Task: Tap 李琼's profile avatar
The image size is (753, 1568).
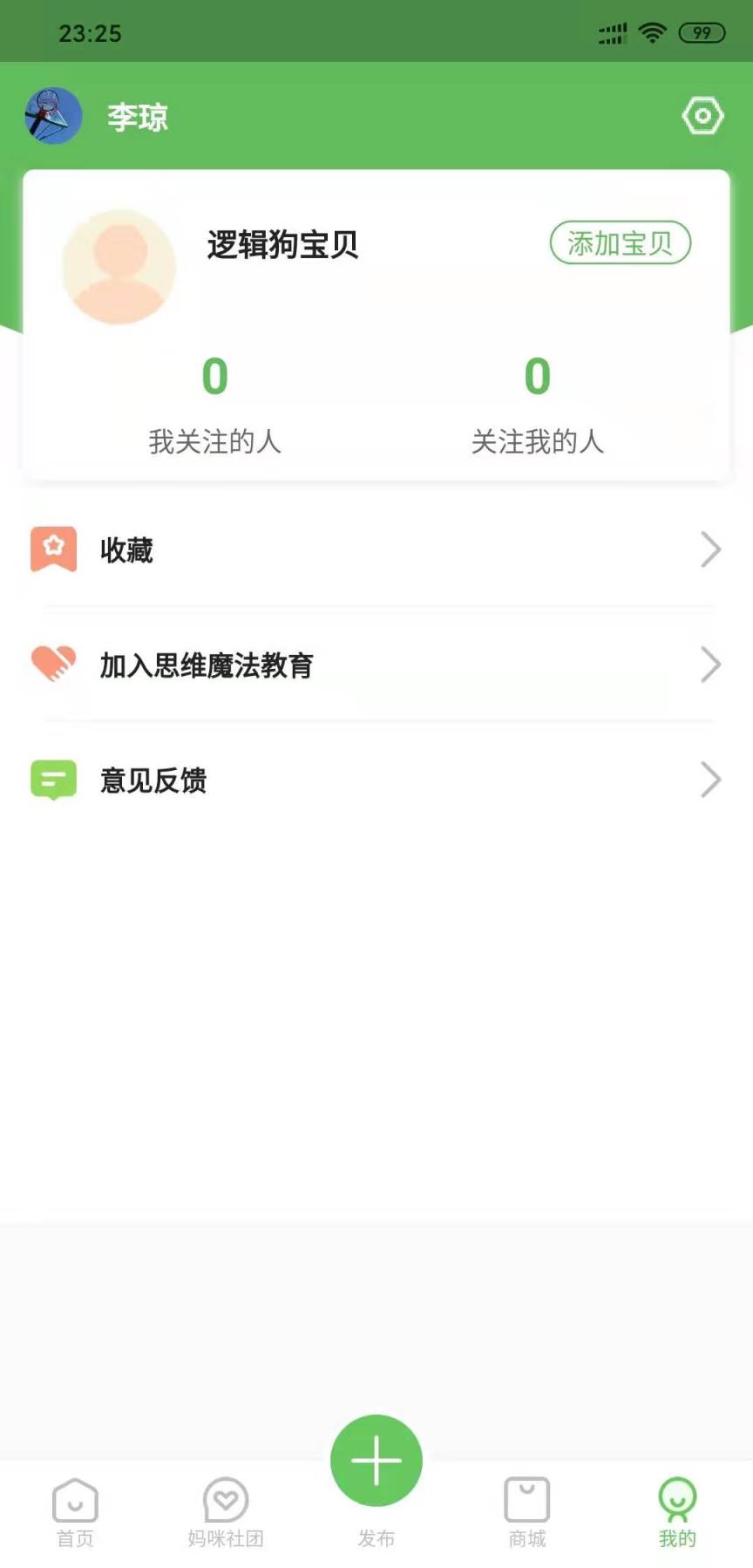Action: coord(51,114)
